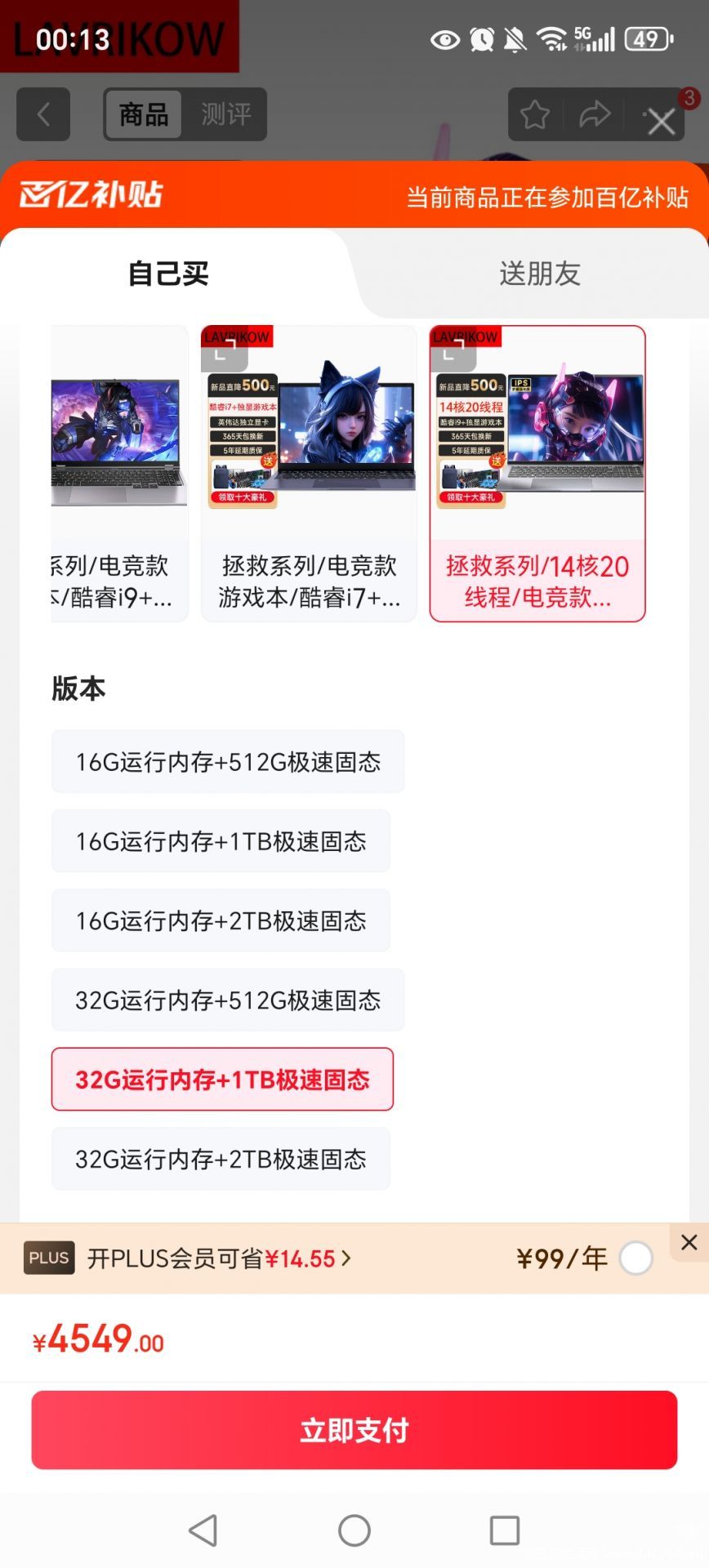Go back with the system back button
Screen dimensions: 709x1568
click(203, 1530)
